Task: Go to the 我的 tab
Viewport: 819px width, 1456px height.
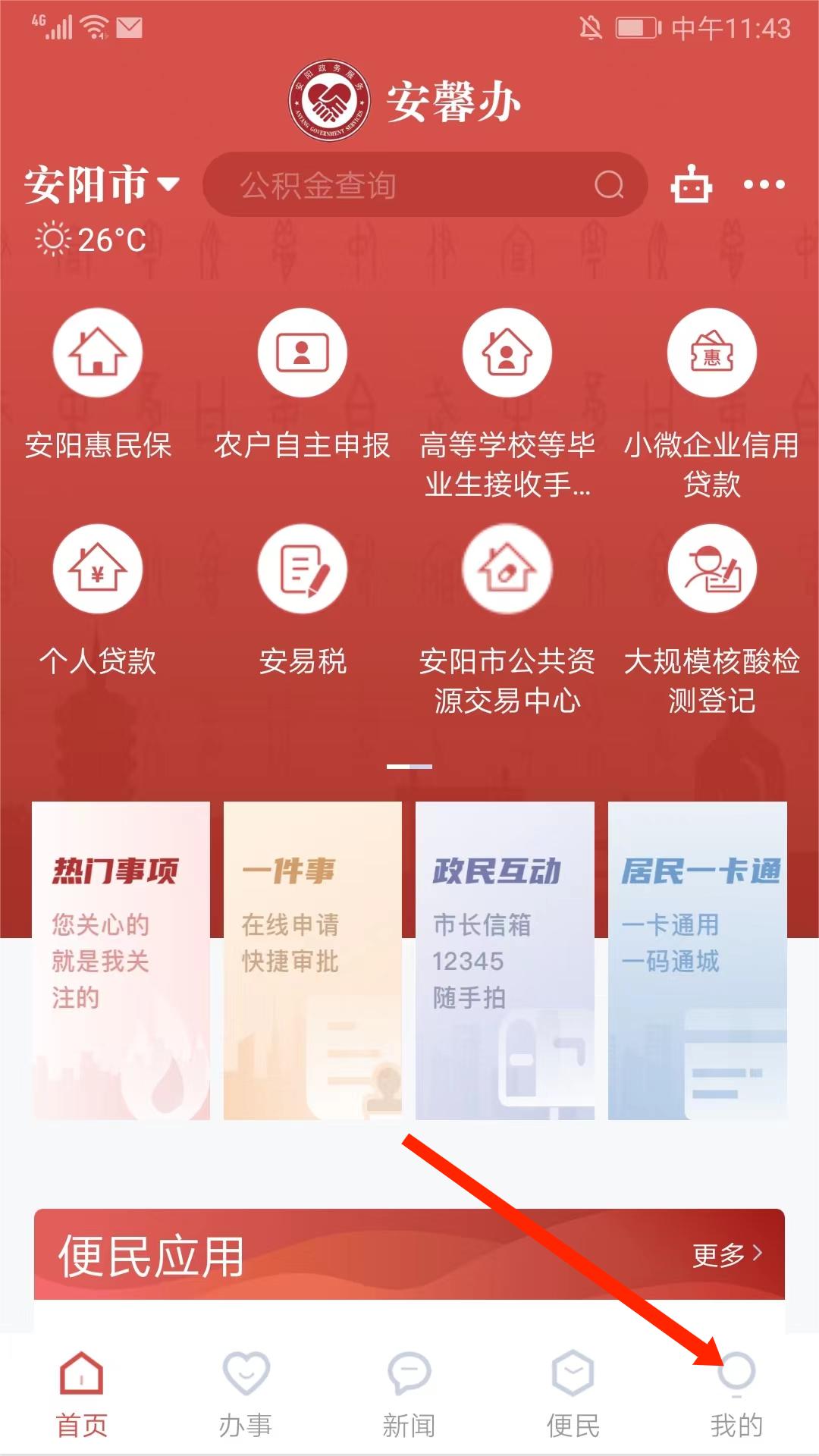Action: [736, 1394]
